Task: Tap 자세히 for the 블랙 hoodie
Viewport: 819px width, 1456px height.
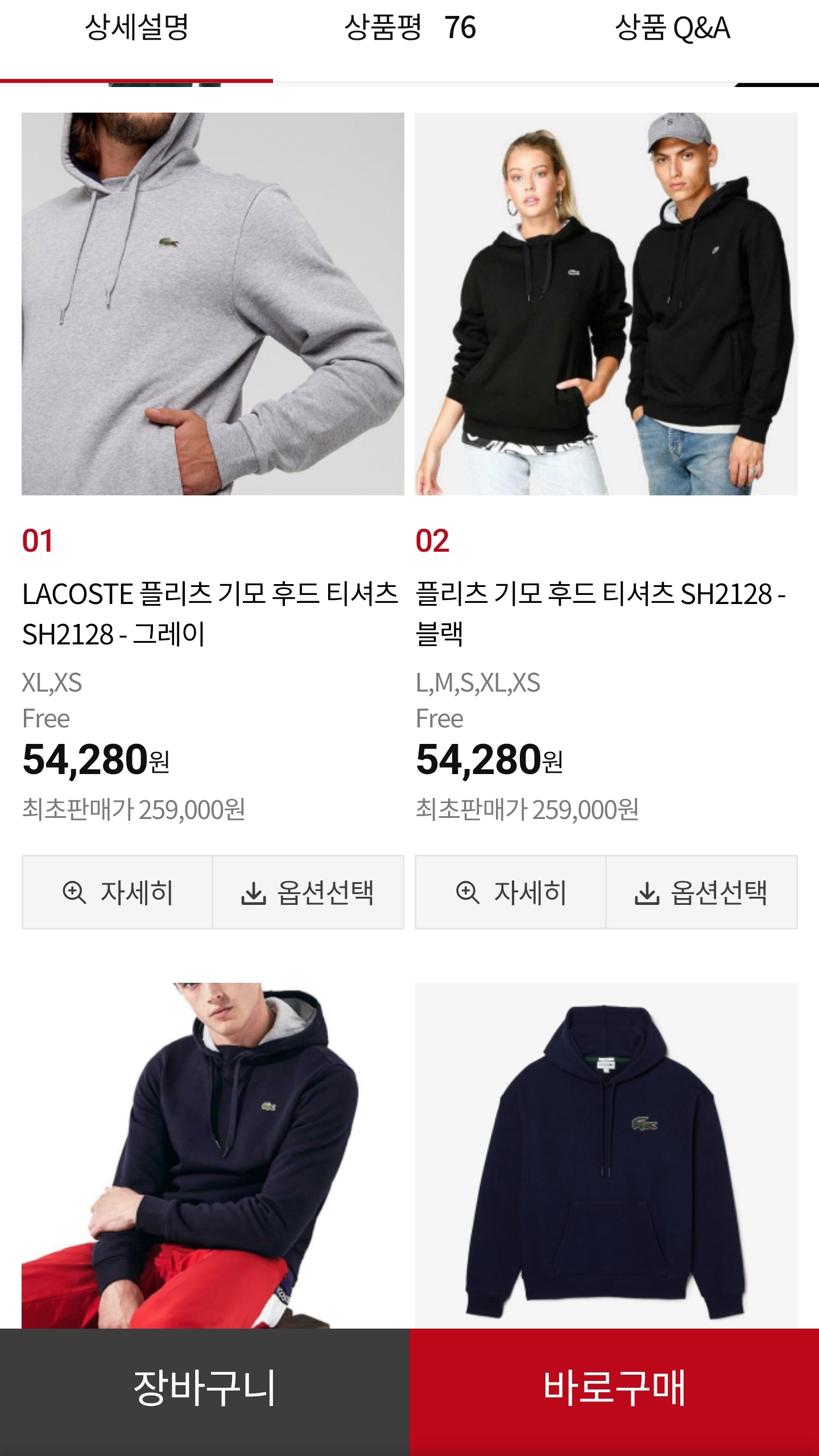Action: pyautogui.click(x=511, y=892)
